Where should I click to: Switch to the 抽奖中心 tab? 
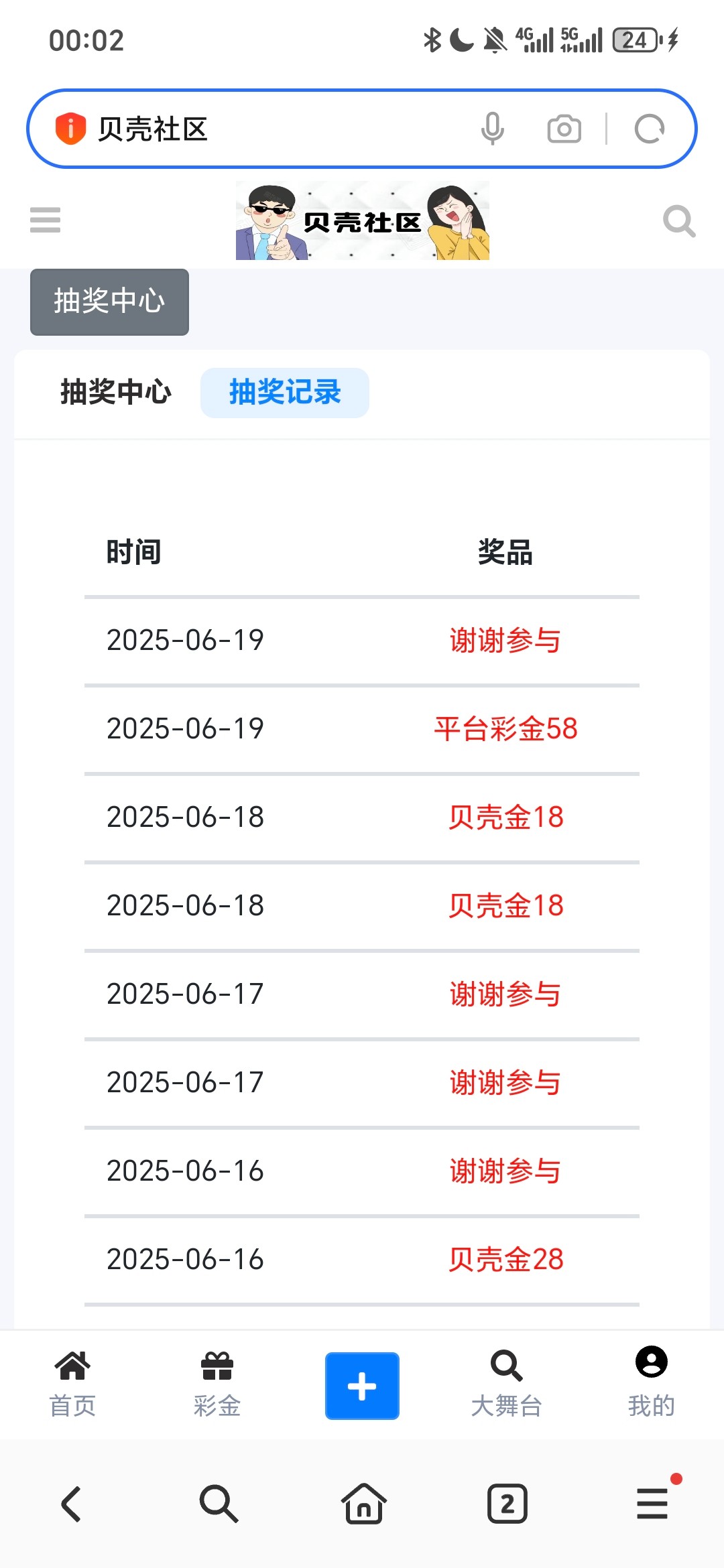coord(115,393)
